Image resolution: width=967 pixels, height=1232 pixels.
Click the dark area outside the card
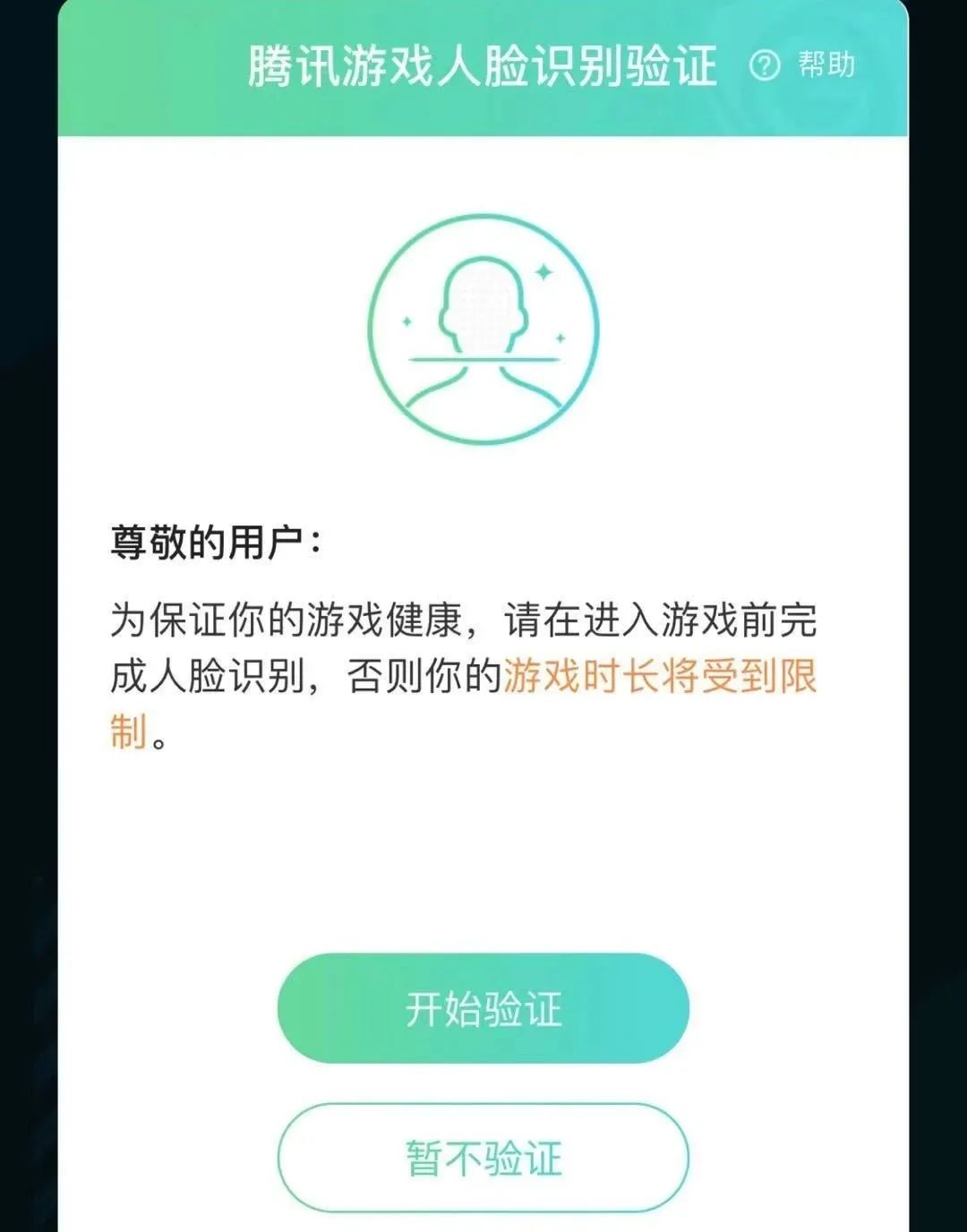[25, 627]
